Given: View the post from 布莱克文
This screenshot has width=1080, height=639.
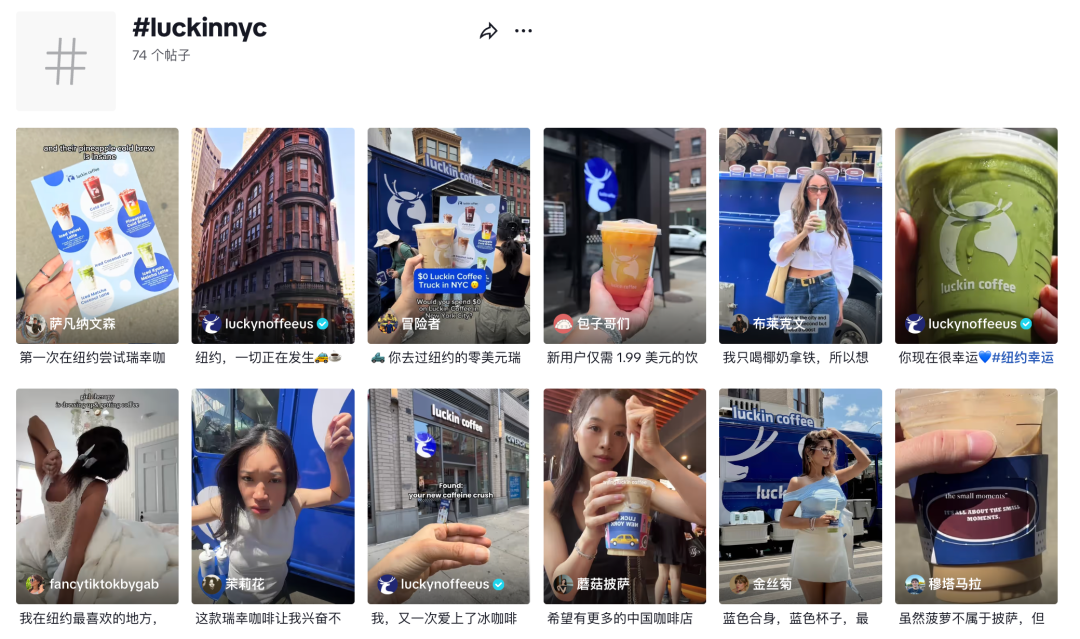Looking at the screenshot, I should click(800, 235).
